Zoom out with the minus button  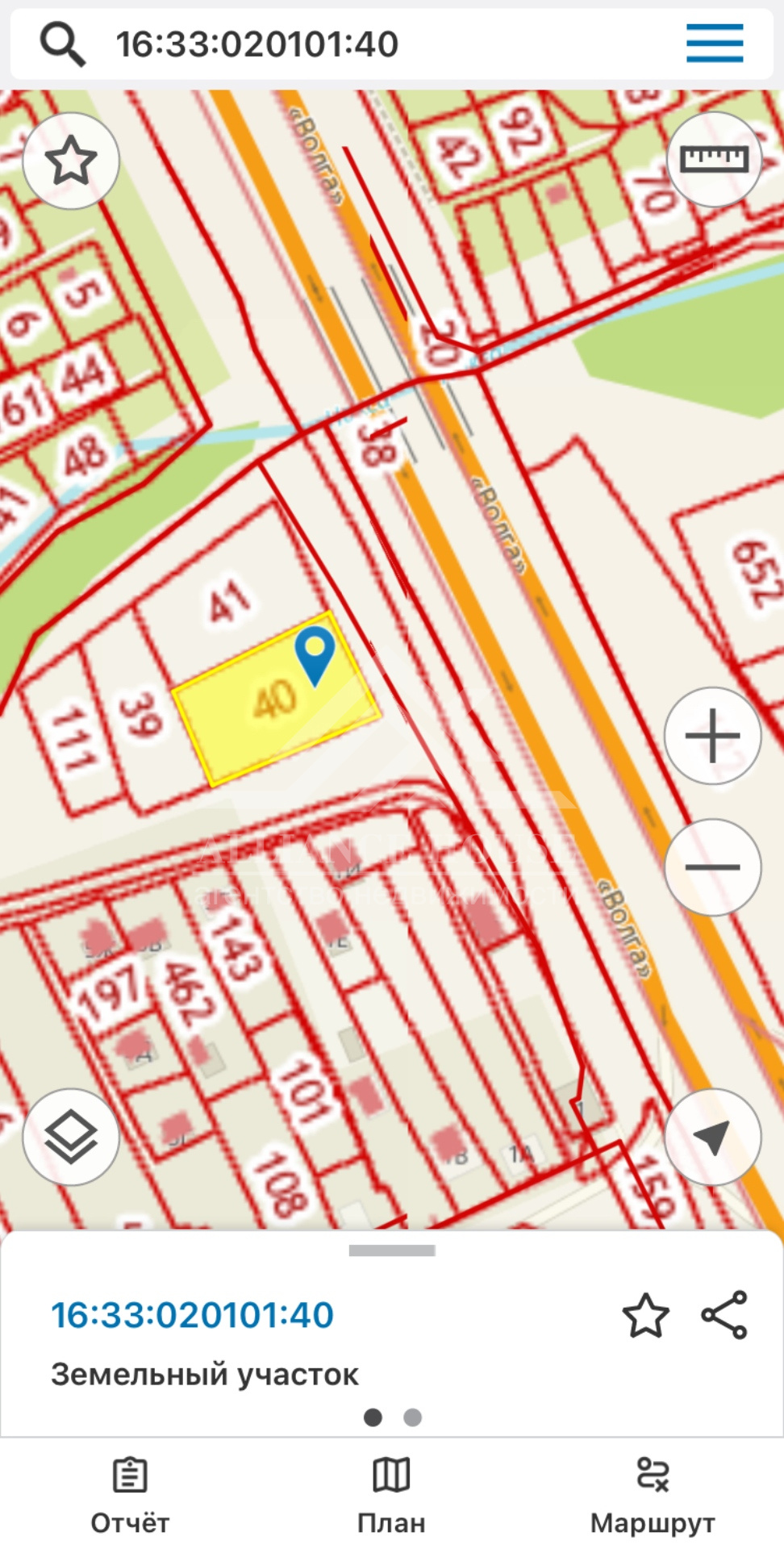713,867
